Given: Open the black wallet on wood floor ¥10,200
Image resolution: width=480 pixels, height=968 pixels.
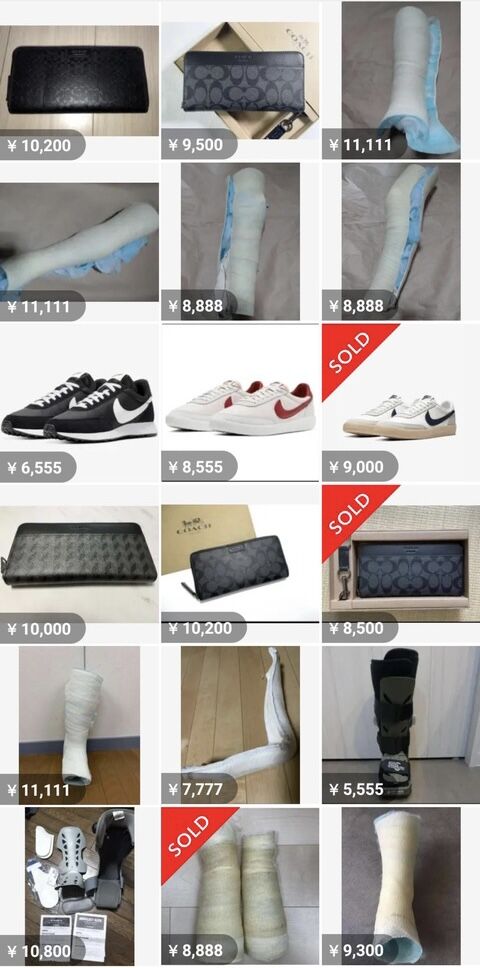Looking at the screenshot, I should tap(79, 80).
